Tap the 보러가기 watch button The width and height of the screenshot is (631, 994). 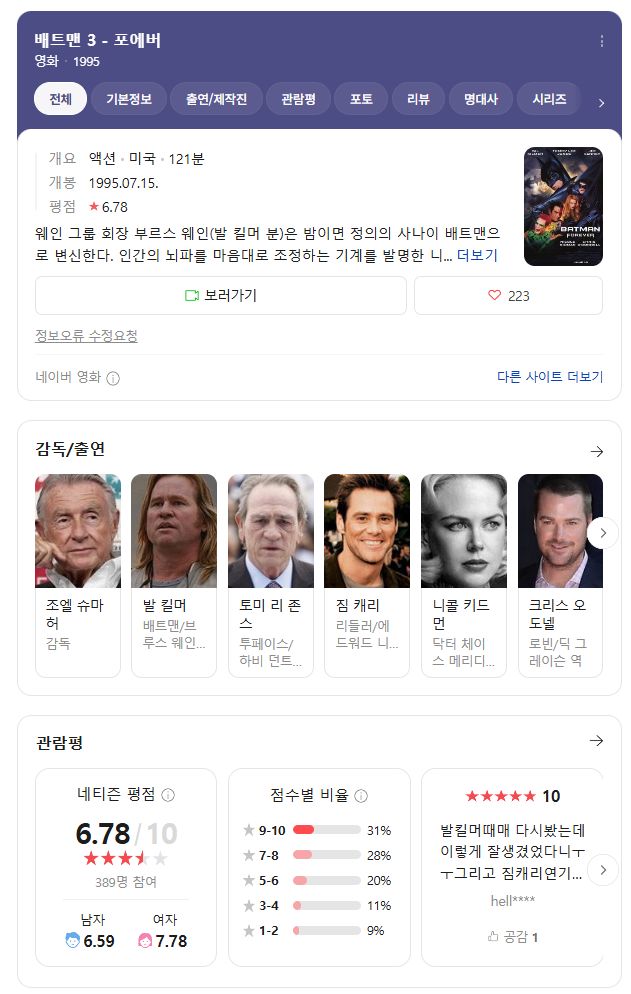(220, 295)
